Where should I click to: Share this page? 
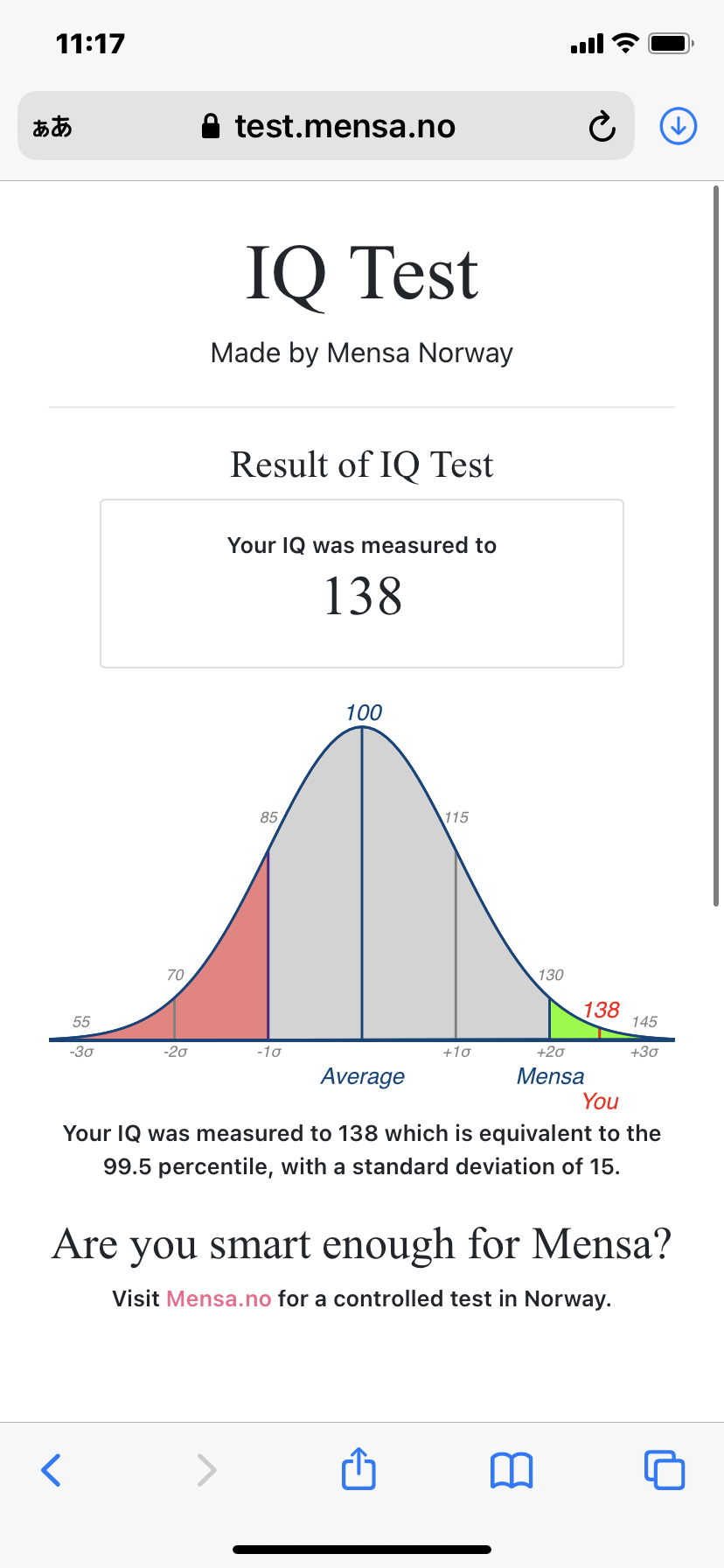point(359,1469)
